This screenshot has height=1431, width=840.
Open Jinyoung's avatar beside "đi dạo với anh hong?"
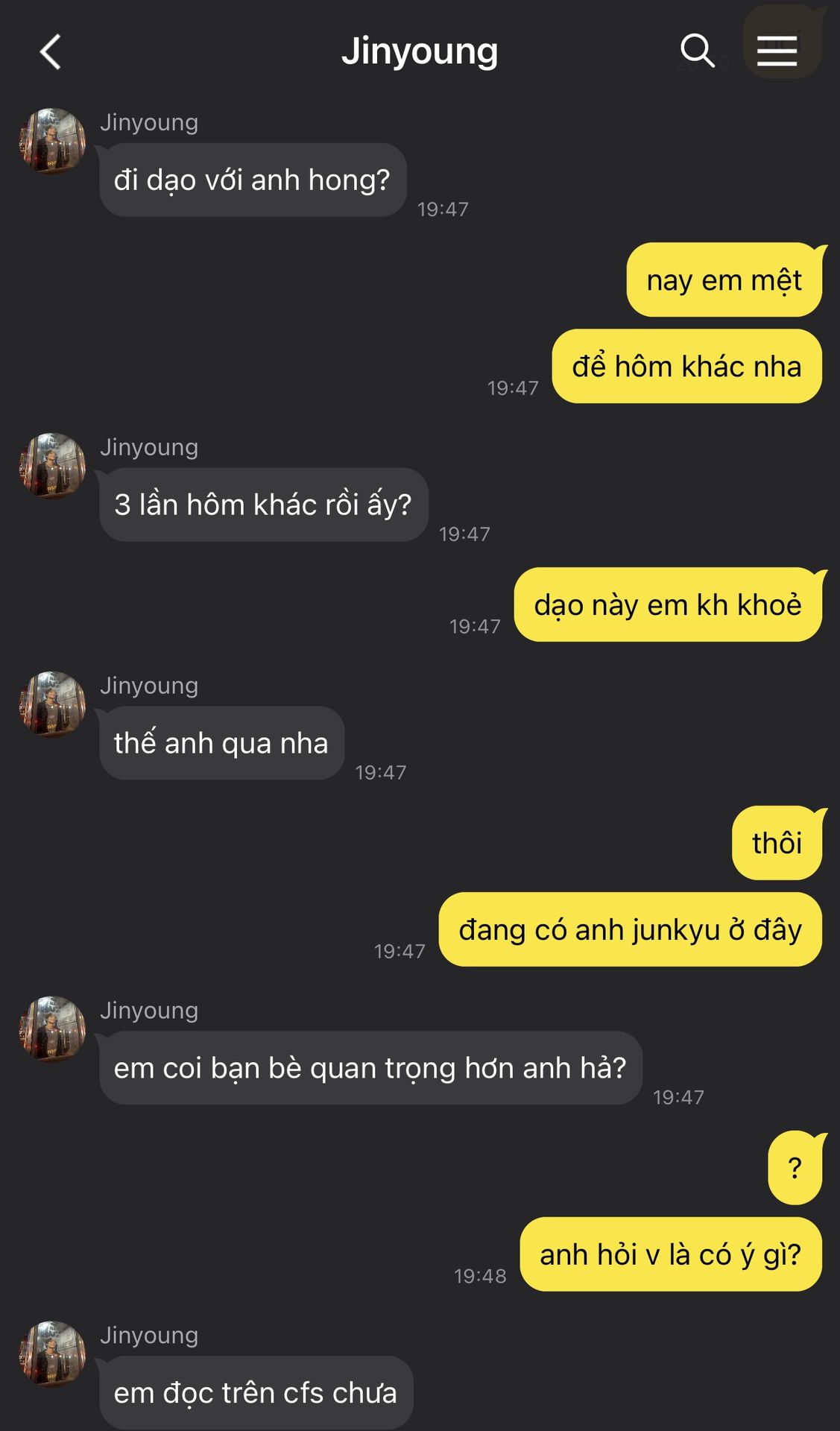tap(52, 141)
